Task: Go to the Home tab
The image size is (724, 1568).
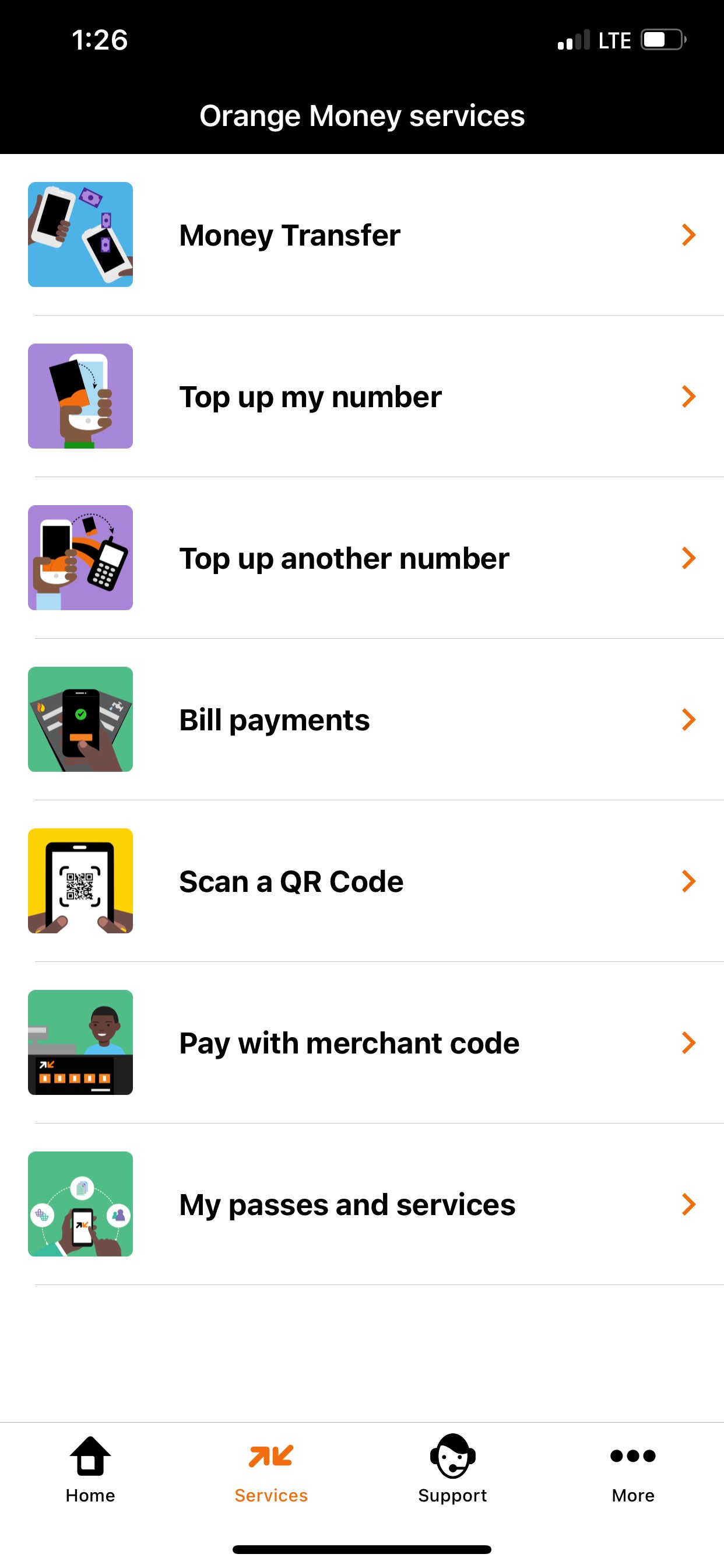Action: (x=90, y=1469)
